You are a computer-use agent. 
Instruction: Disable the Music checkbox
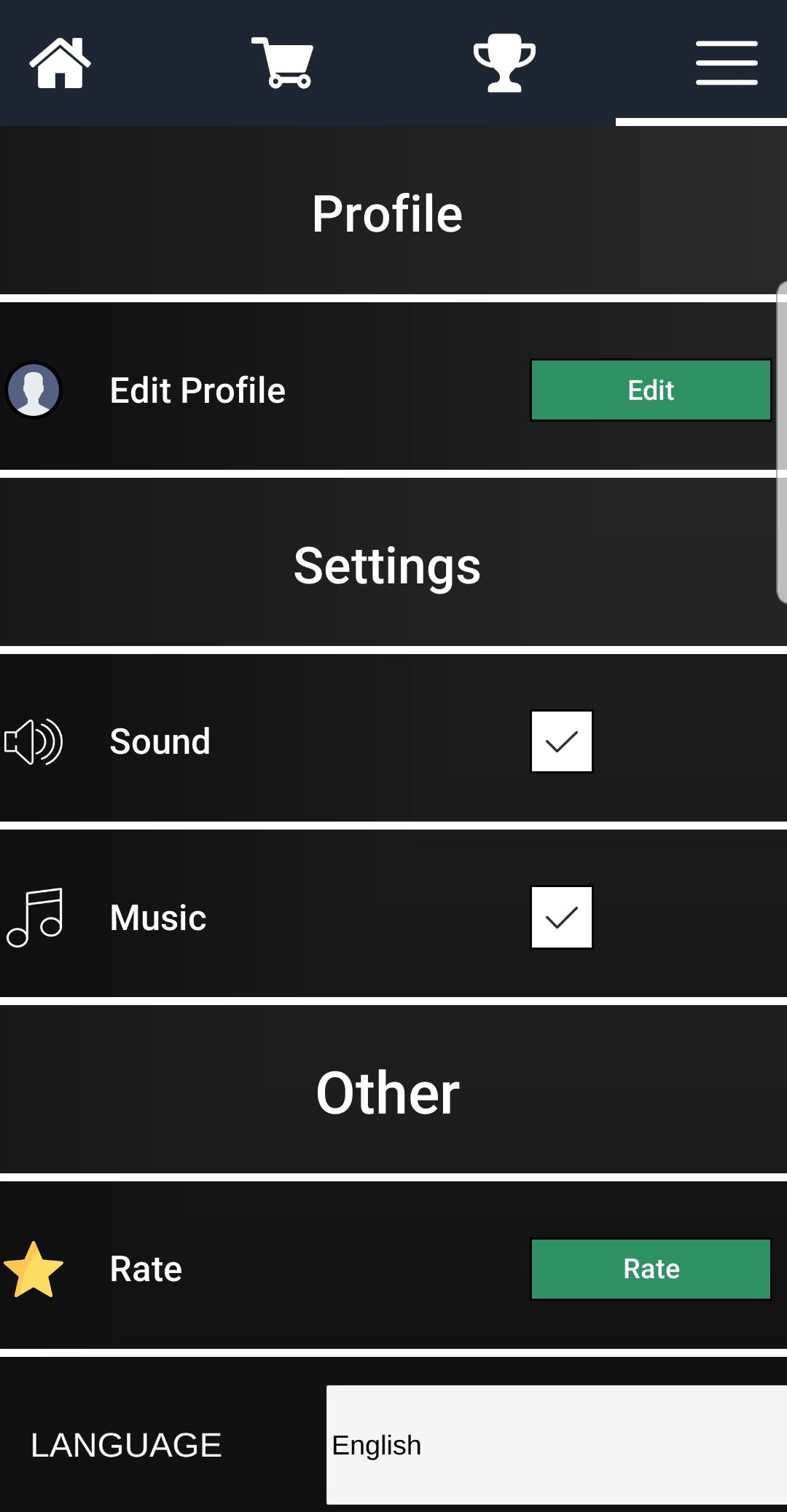coord(561,917)
